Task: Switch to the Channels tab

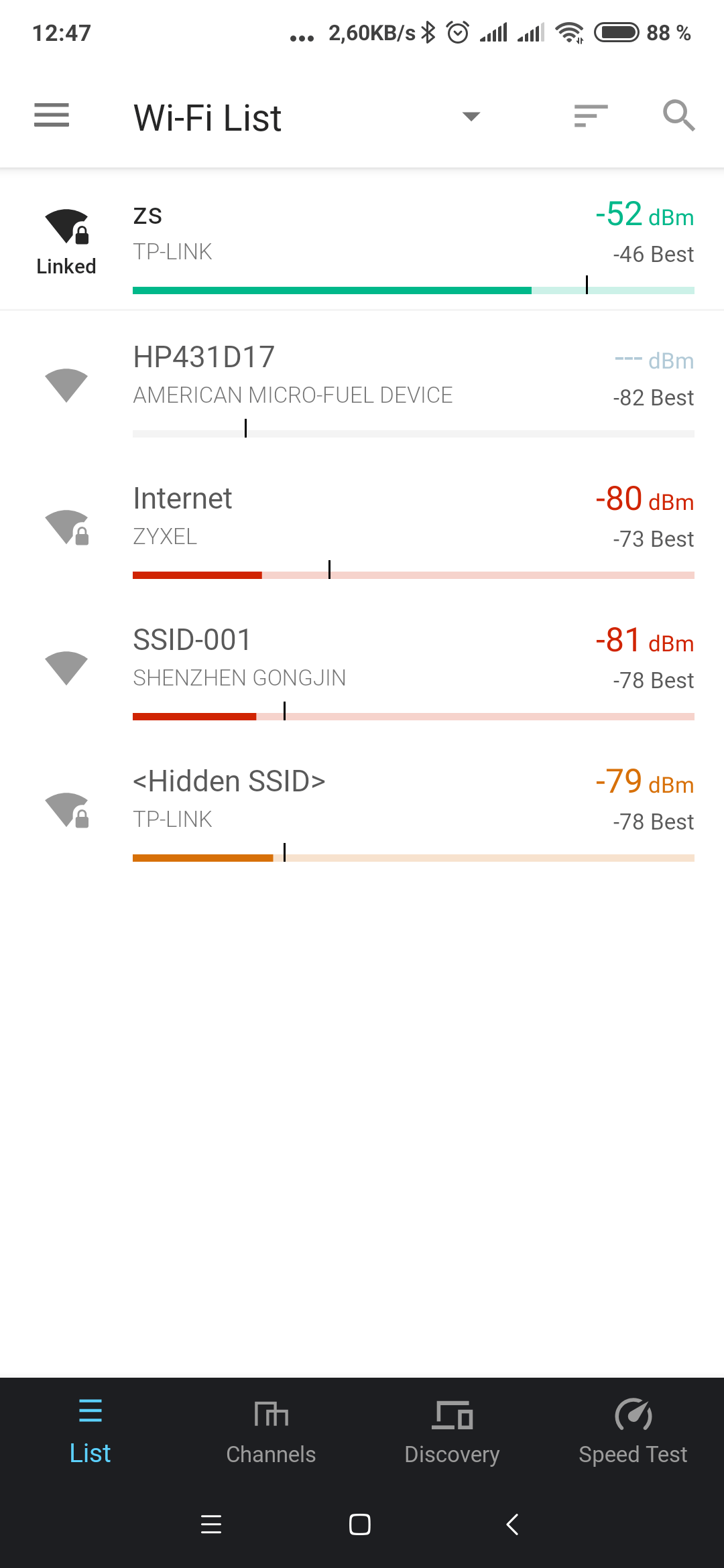Action: tap(271, 1432)
